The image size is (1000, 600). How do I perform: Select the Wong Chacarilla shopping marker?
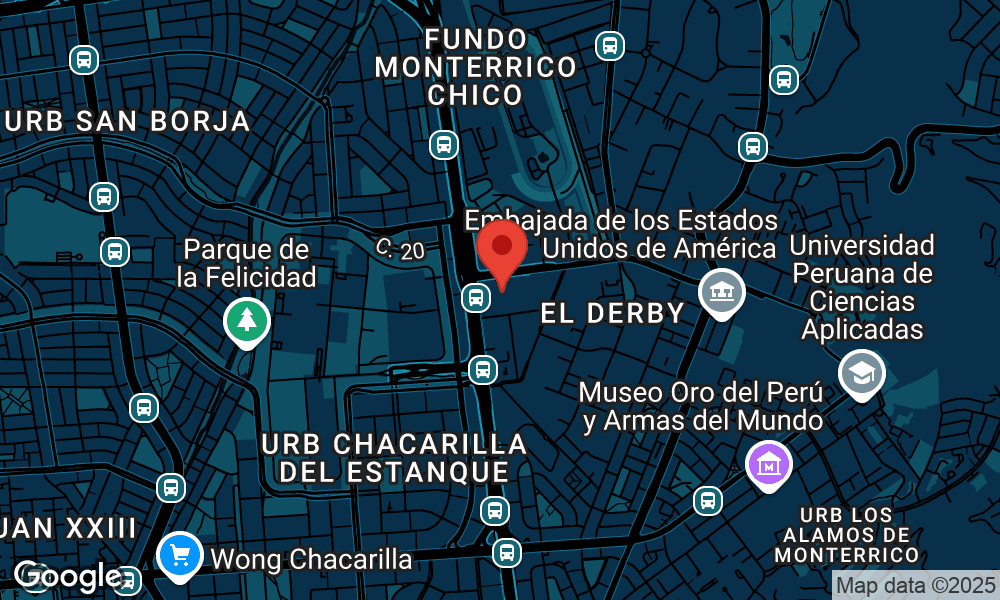[181, 554]
